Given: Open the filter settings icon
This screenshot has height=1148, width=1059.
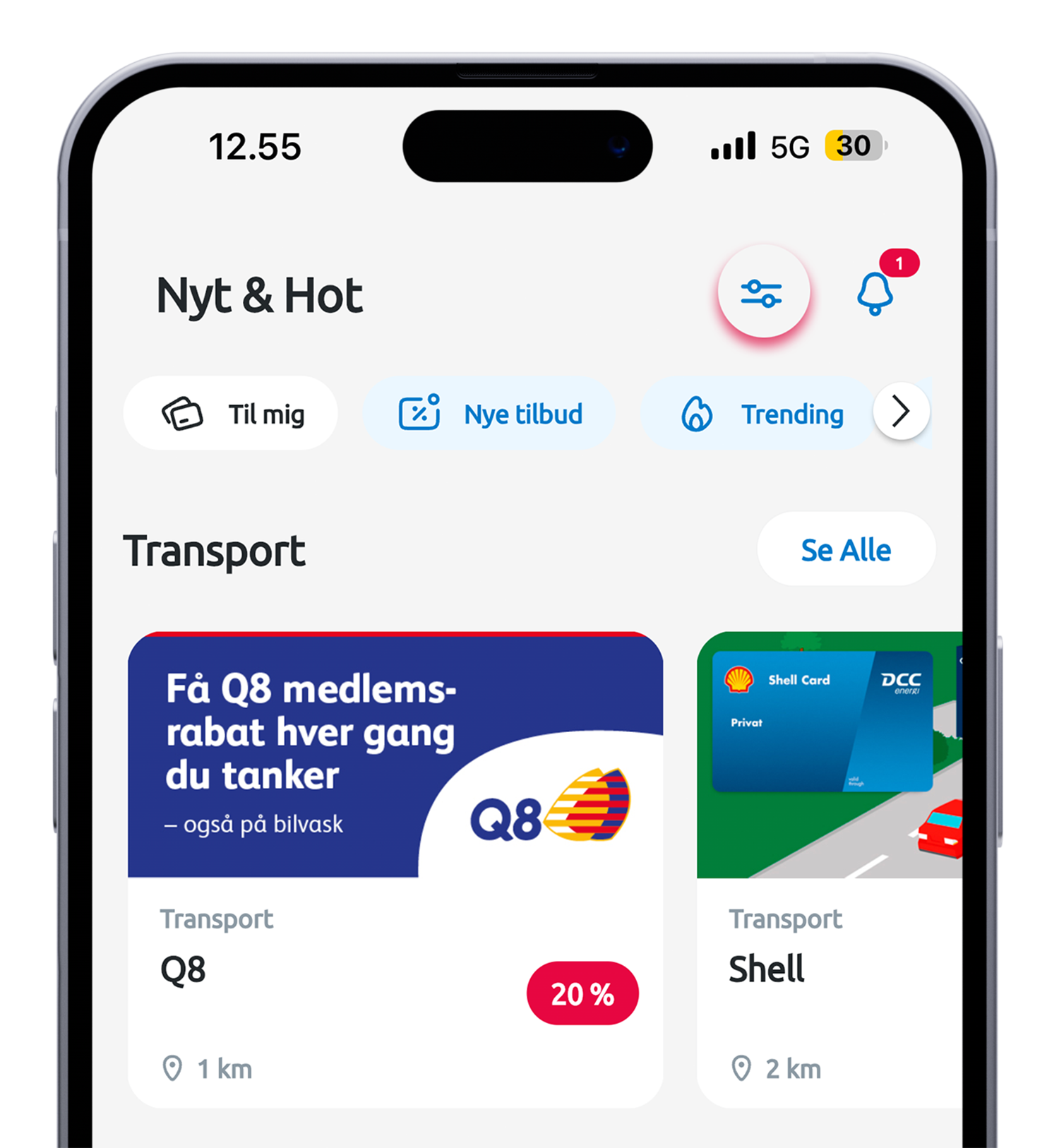Looking at the screenshot, I should [x=762, y=293].
